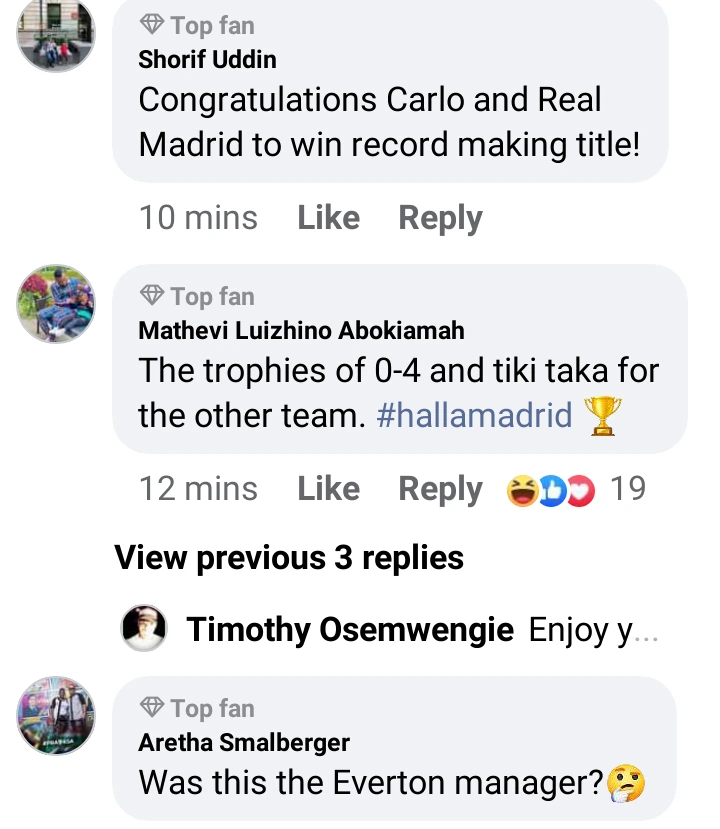Tap Aretha Smalberger's profile picture
This screenshot has width=720, height=829.
(56, 715)
